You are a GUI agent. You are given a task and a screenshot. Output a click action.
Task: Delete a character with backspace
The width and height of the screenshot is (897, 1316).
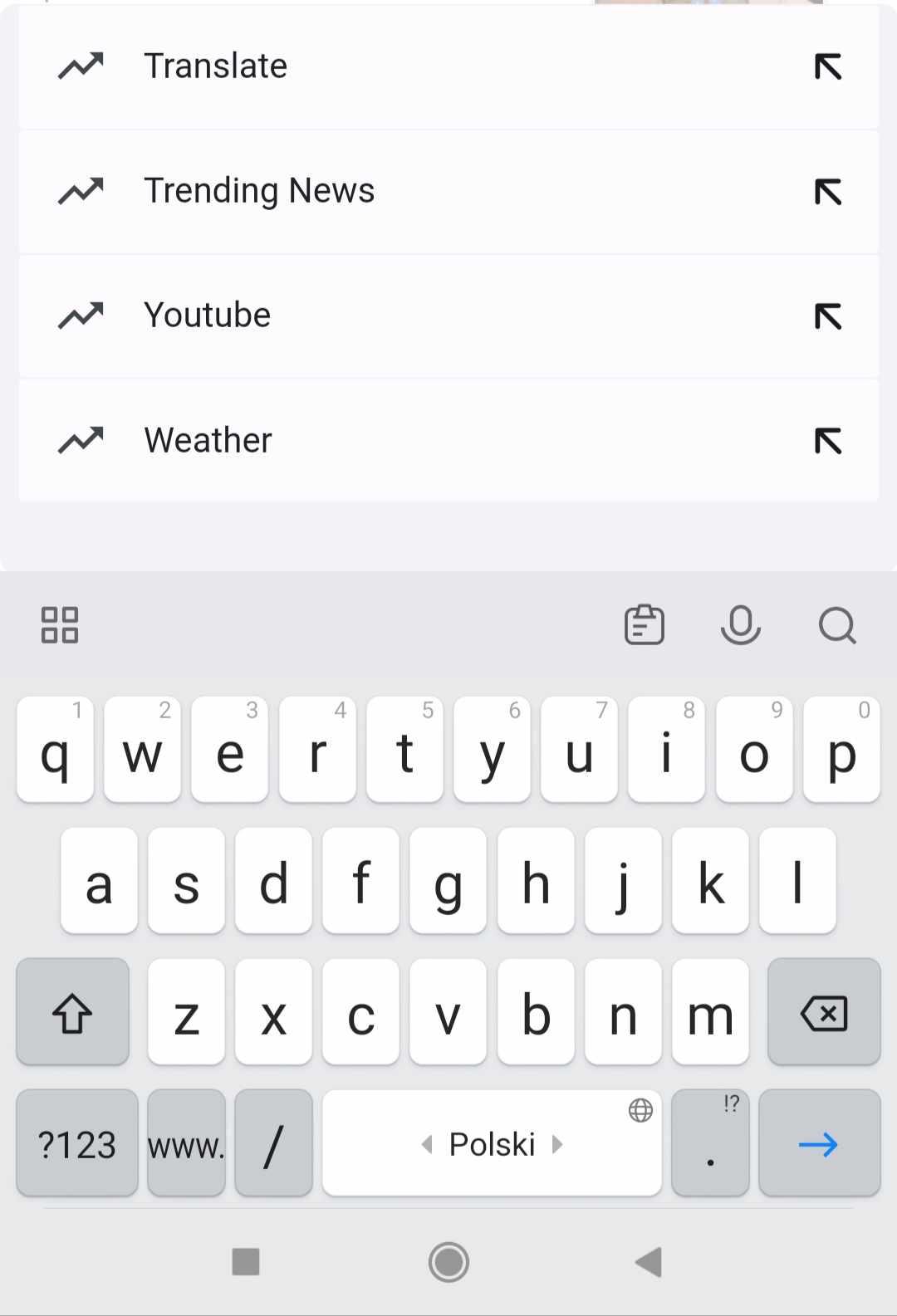pos(824,1012)
